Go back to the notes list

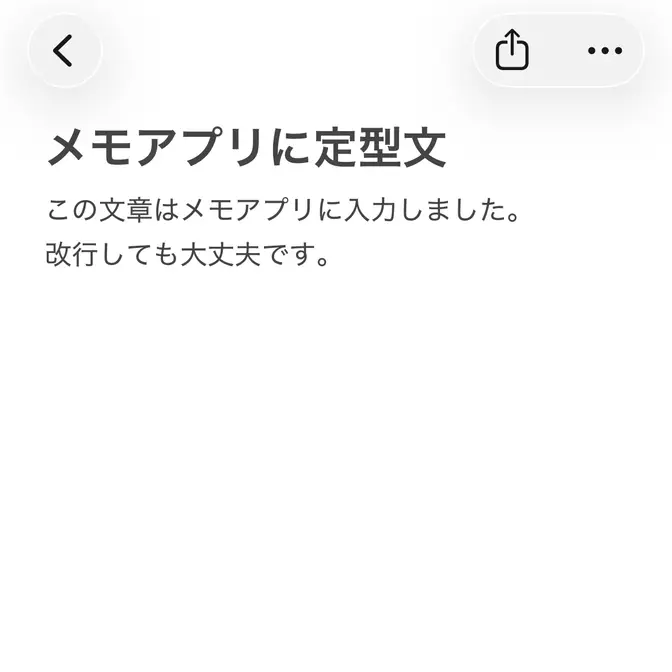[x=65, y=51]
